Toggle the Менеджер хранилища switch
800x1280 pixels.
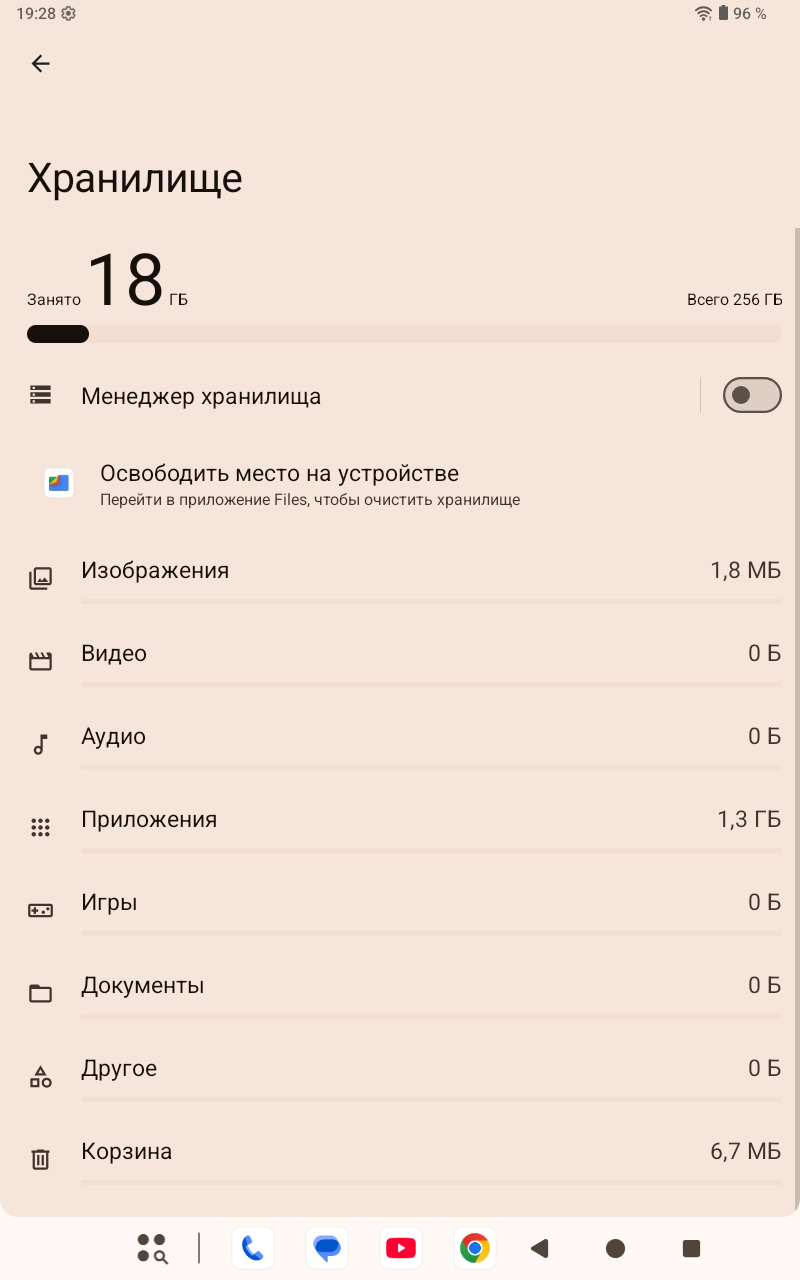(752, 396)
